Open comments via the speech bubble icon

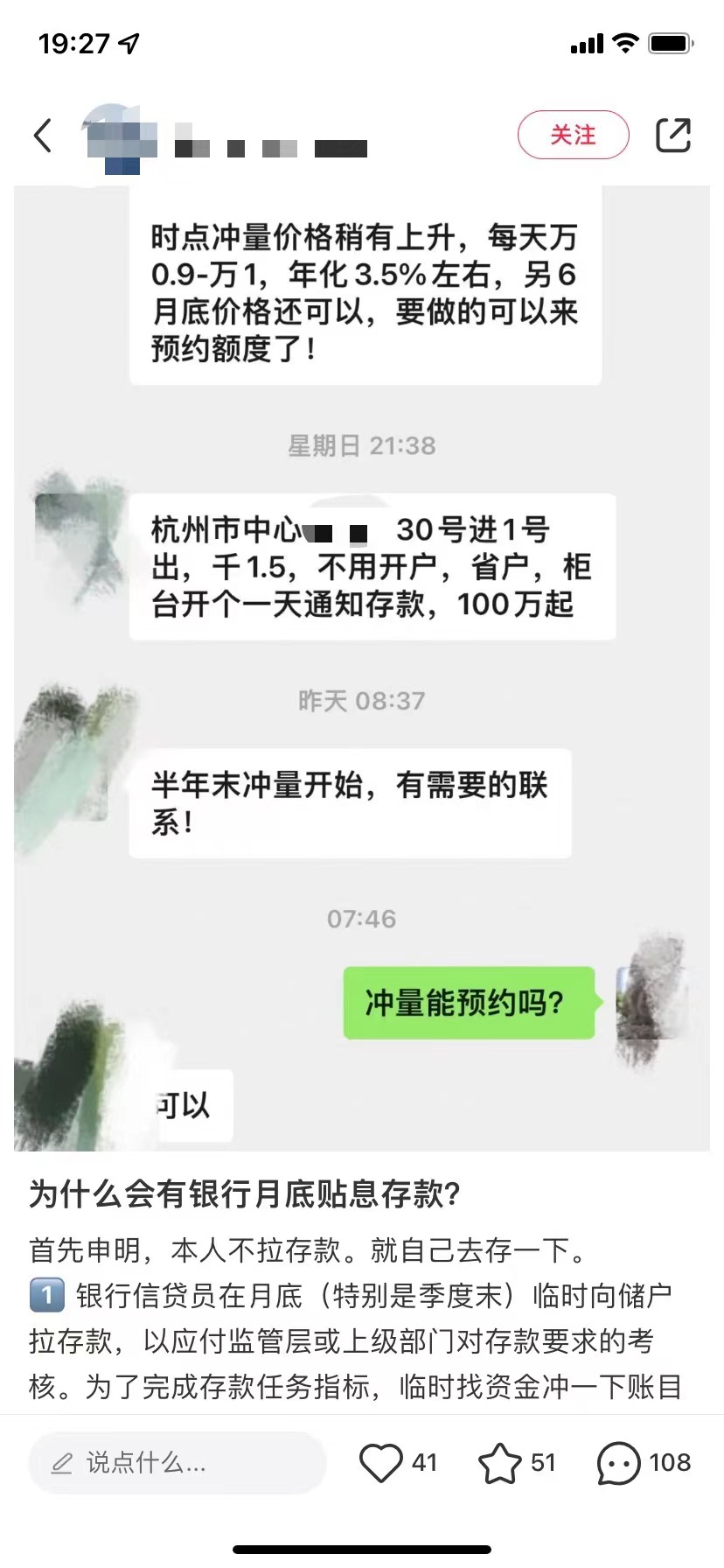[x=619, y=1462]
